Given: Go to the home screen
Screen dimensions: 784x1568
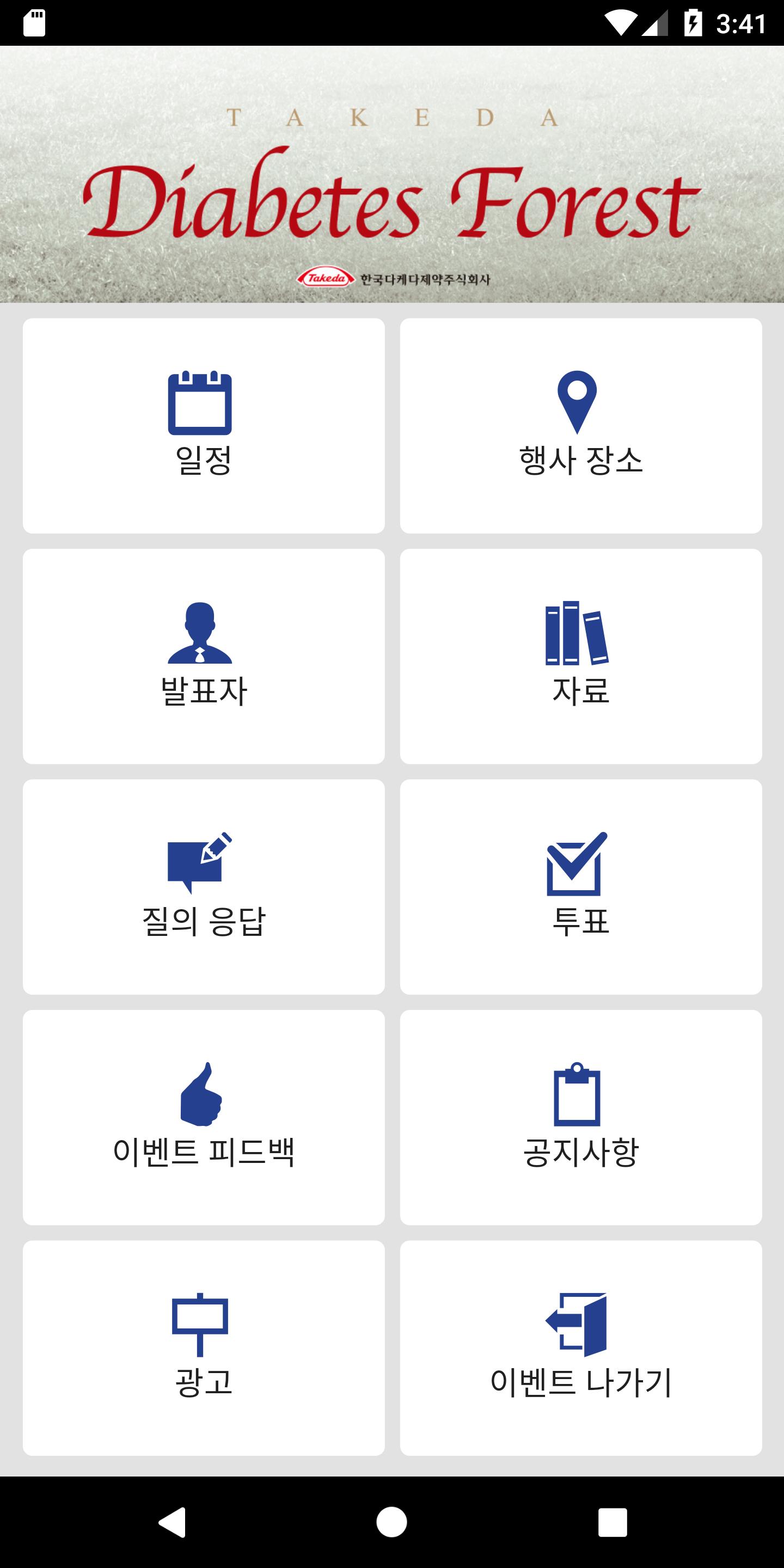Looking at the screenshot, I should click(x=391, y=1522).
